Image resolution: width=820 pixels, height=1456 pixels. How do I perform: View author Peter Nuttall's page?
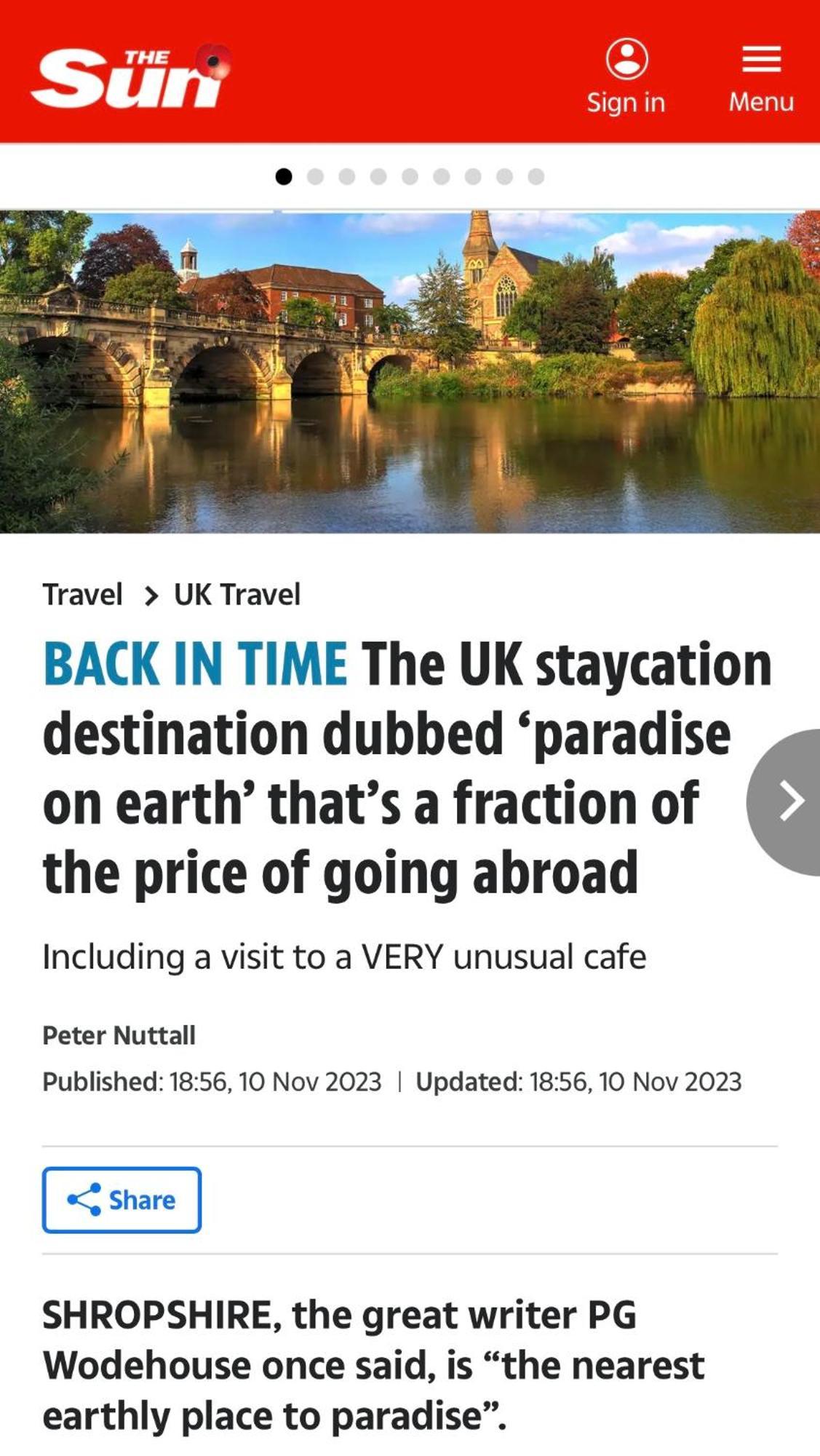pos(119,1035)
